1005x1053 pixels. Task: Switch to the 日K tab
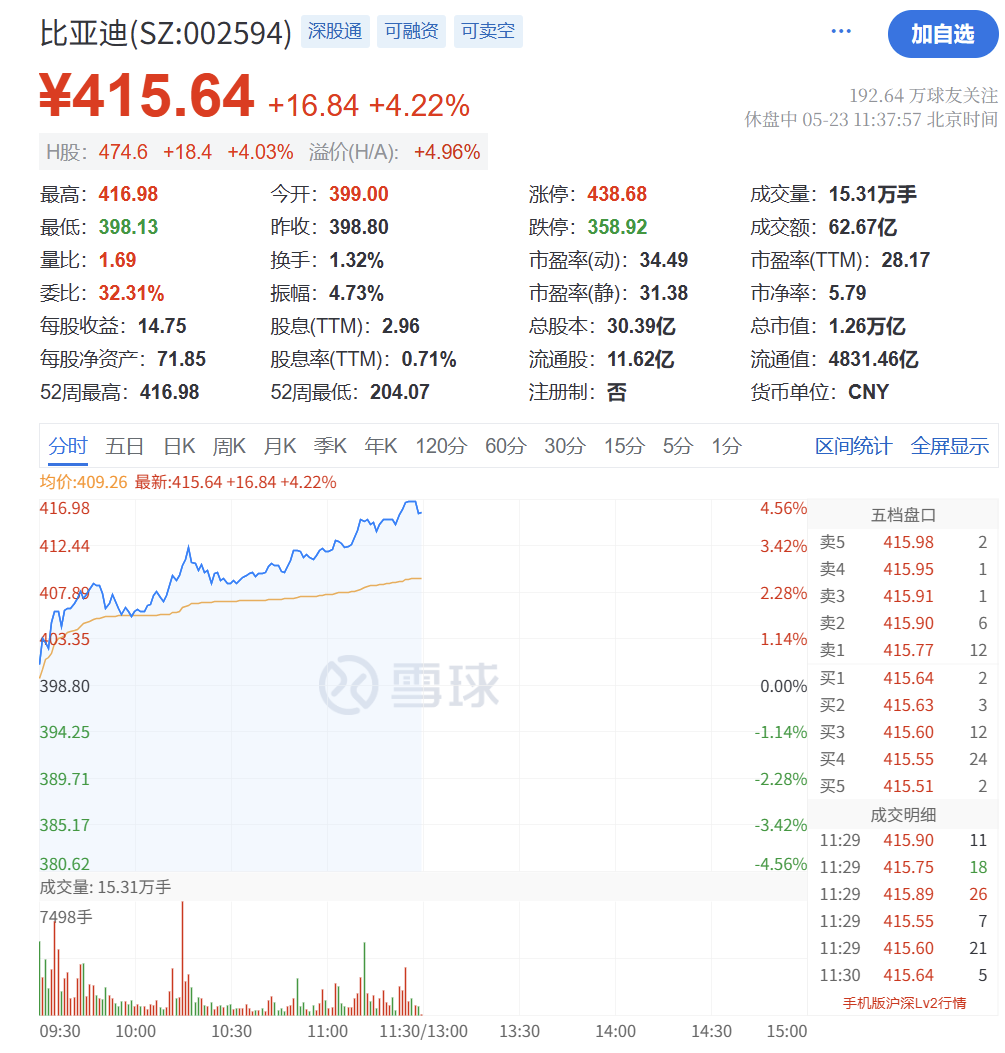pyautogui.click(x=178, y=446)
